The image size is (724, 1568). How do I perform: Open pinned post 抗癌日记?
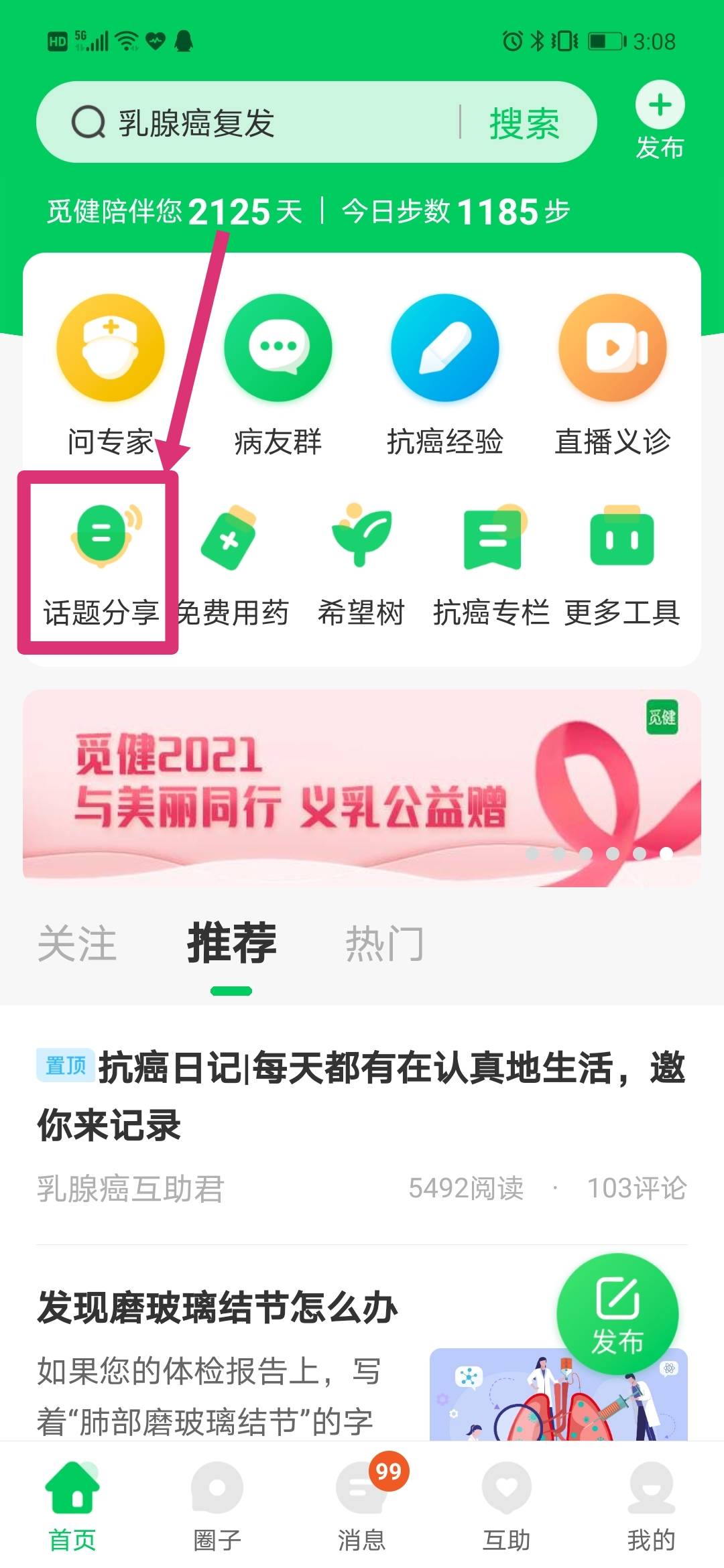[x=362, y=1096]
